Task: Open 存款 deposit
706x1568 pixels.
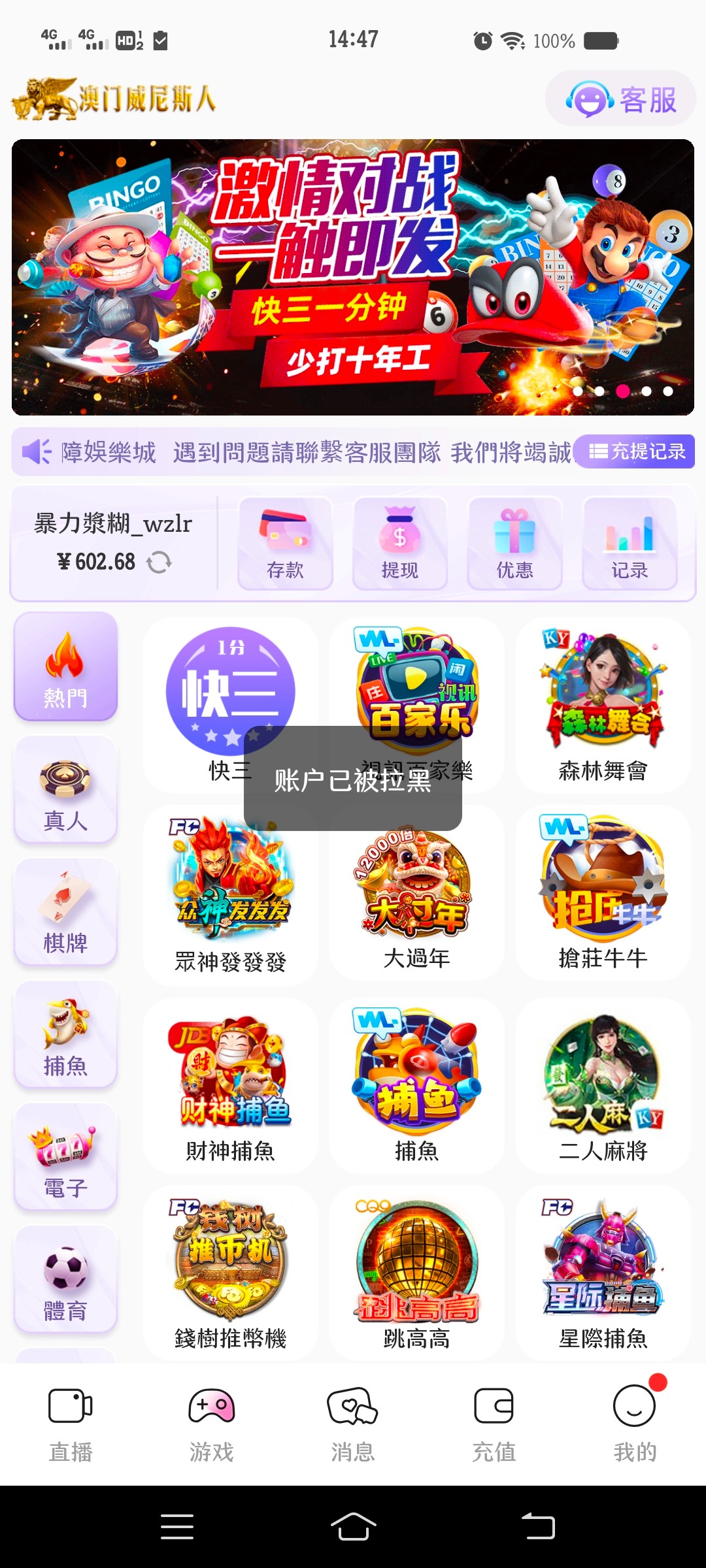Action: pyautogui.click(x=285, y=544)
